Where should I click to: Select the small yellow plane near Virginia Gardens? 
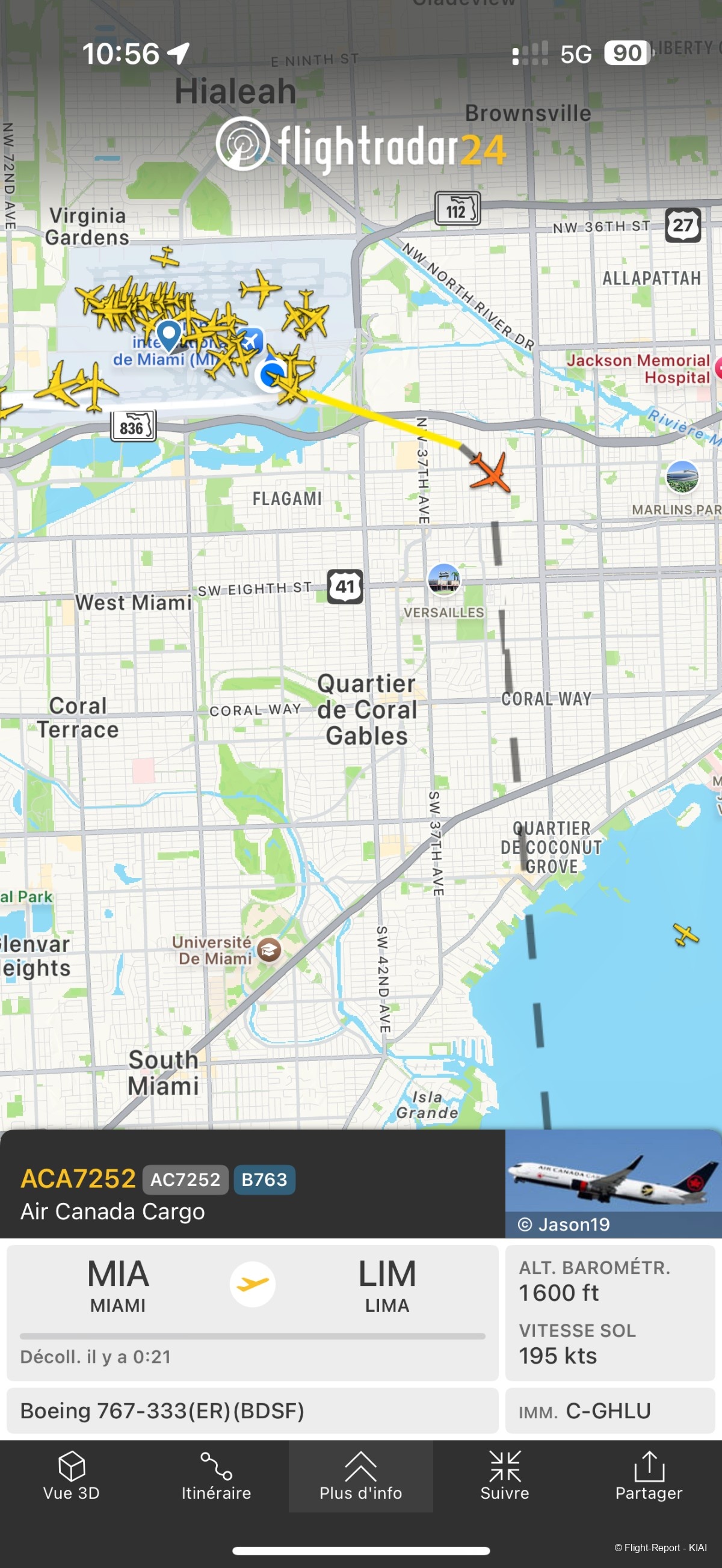[165, 257]
